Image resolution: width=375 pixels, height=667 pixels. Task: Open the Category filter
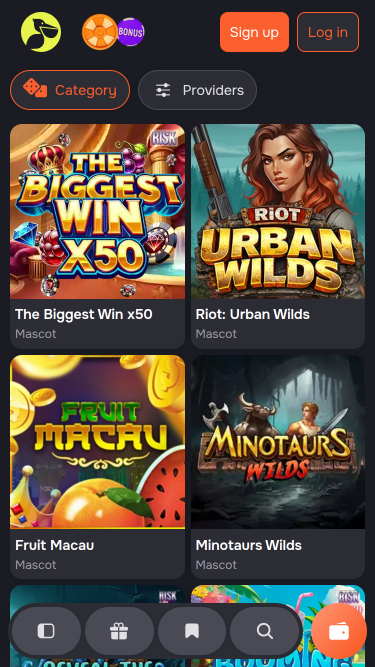[x=70, y=90]
